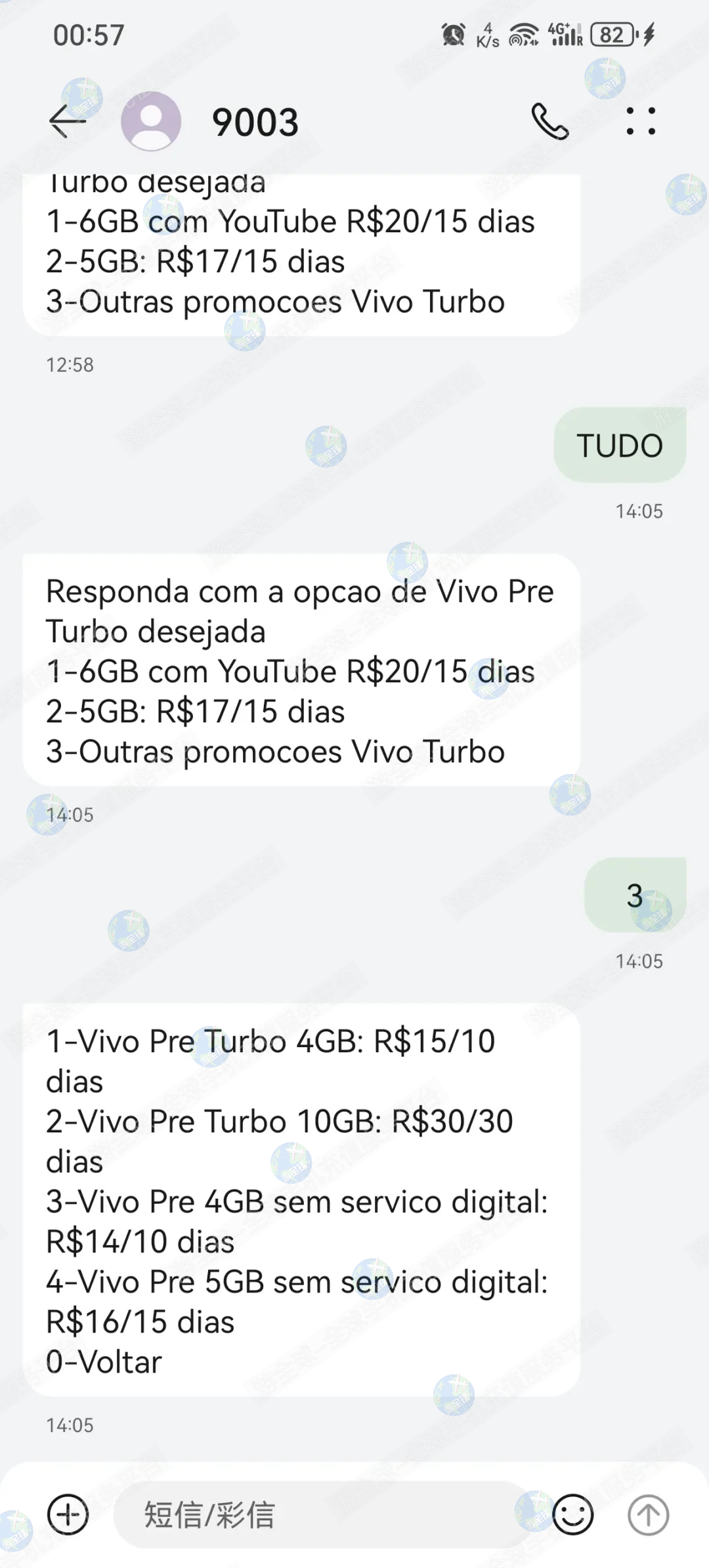This screenshot has height=1568, width=709.
Task: Open the four-dot more options menu
Action: click(640, 121)
